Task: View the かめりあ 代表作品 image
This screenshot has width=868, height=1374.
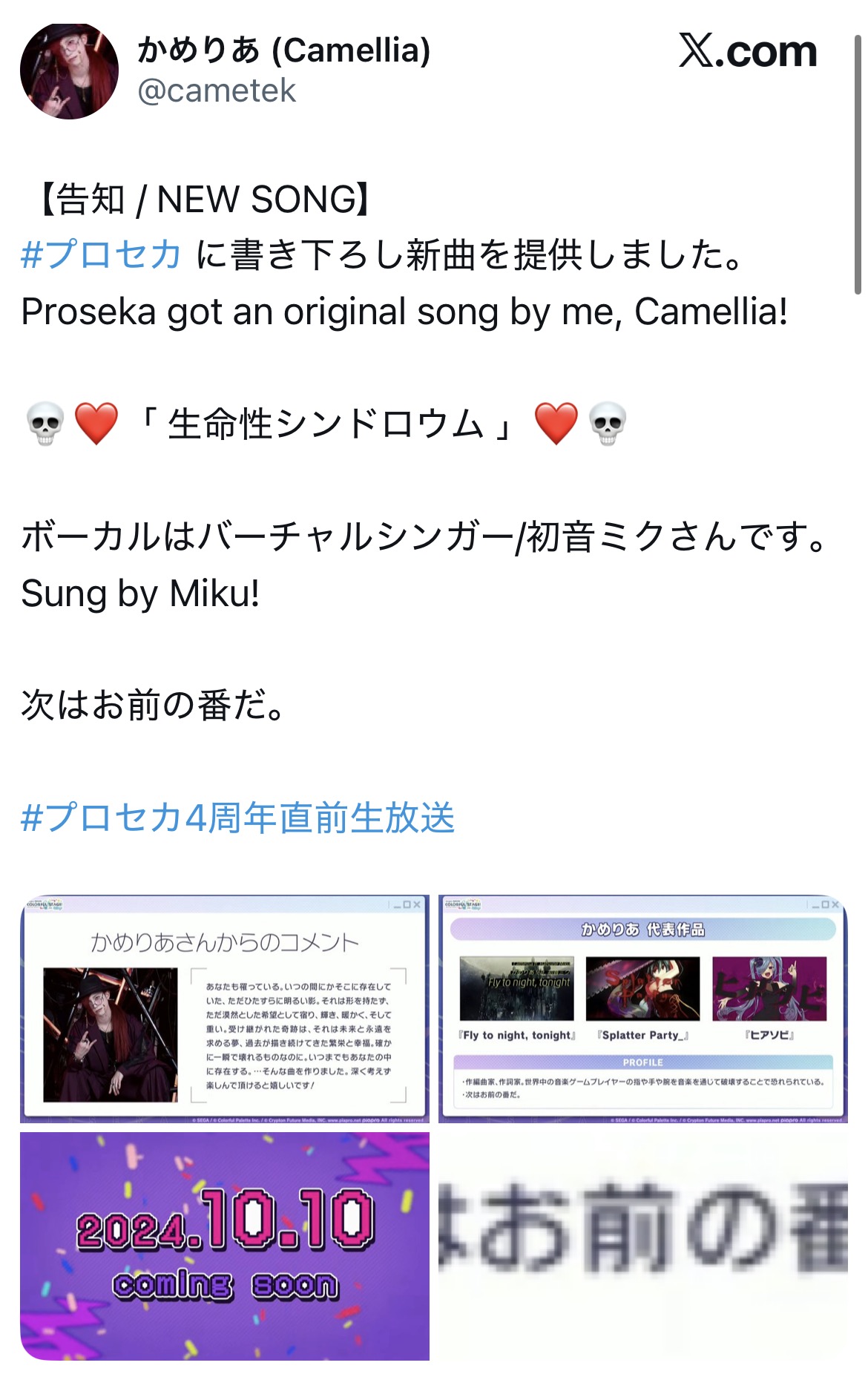Action: tap(642, 1008)
